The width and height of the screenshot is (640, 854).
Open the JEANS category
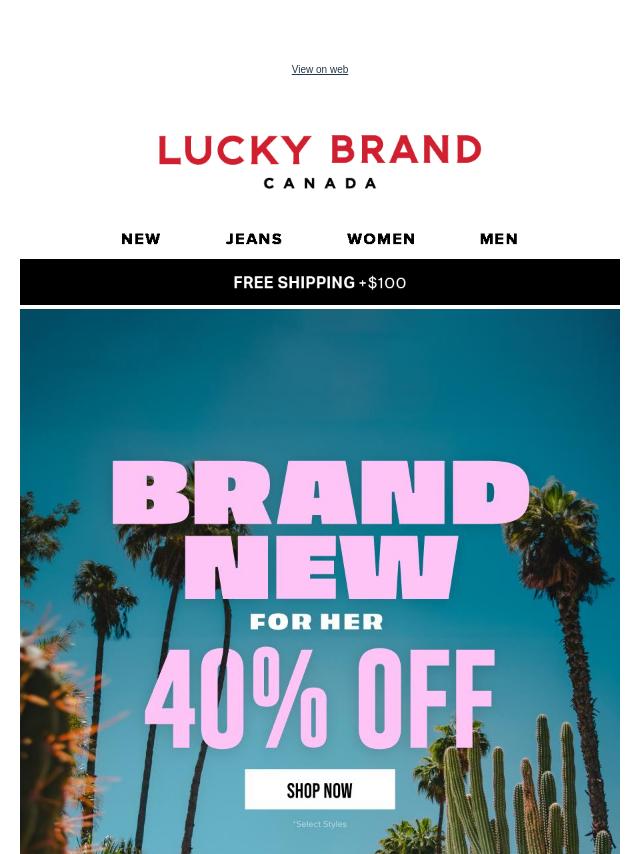click(x=254, y=239)
